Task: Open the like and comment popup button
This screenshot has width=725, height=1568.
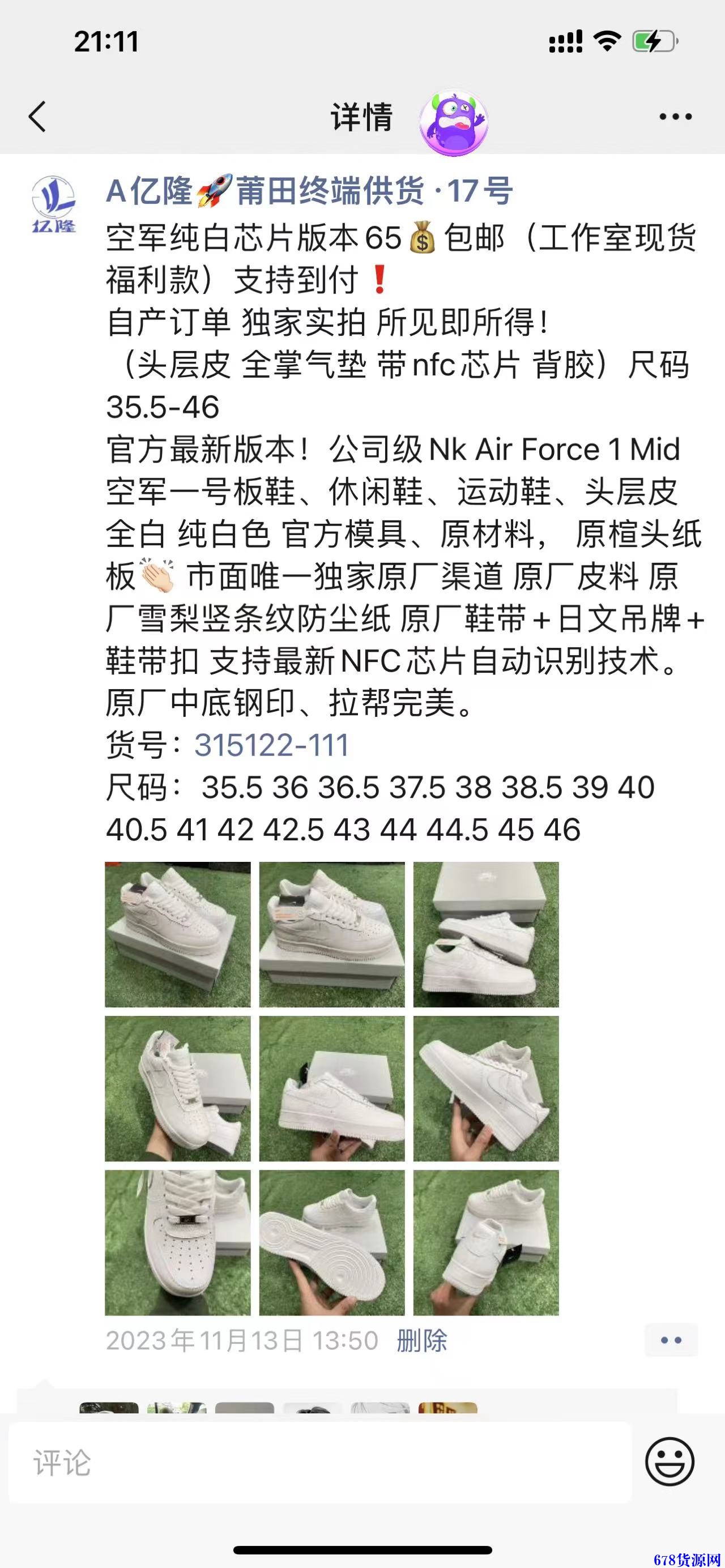Action: (x=670, y=1340)
